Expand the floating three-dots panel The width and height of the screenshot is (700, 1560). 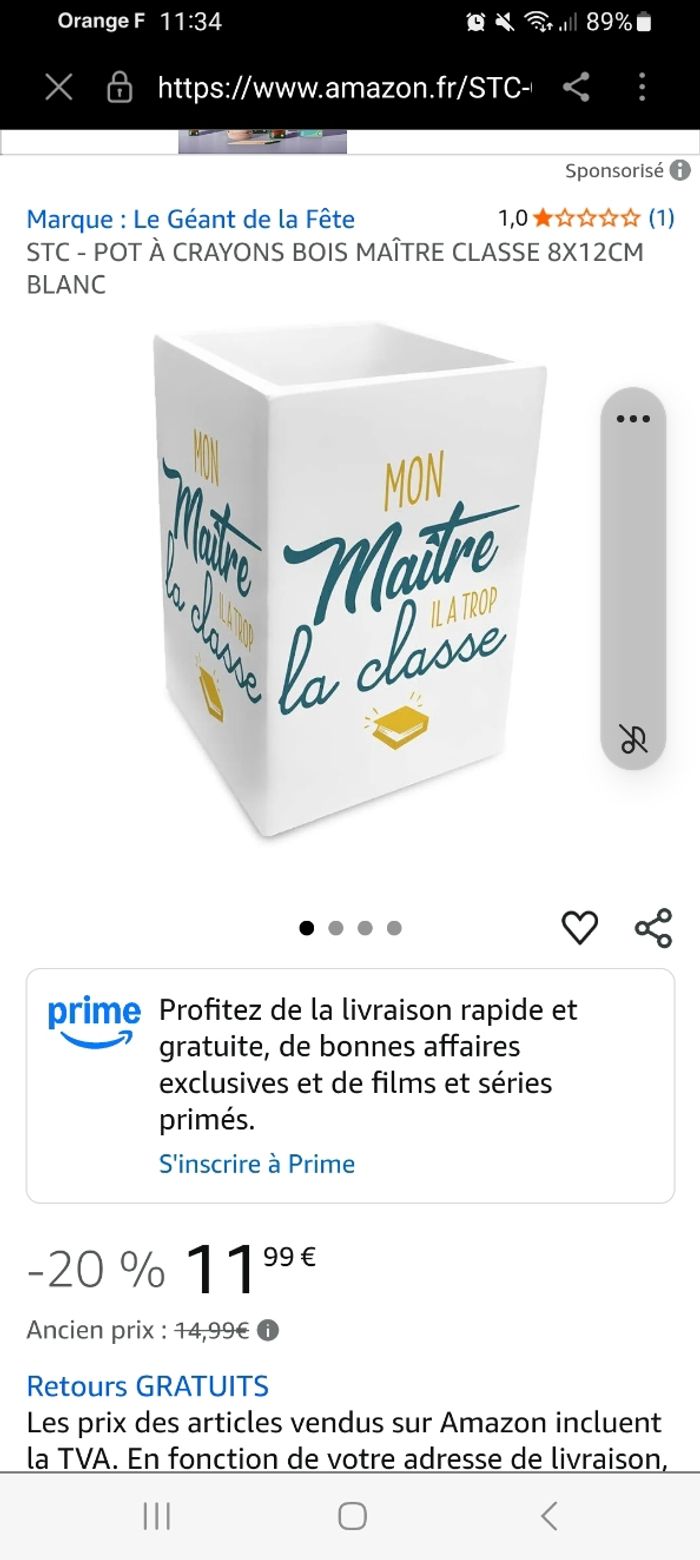tap(633, 419)
